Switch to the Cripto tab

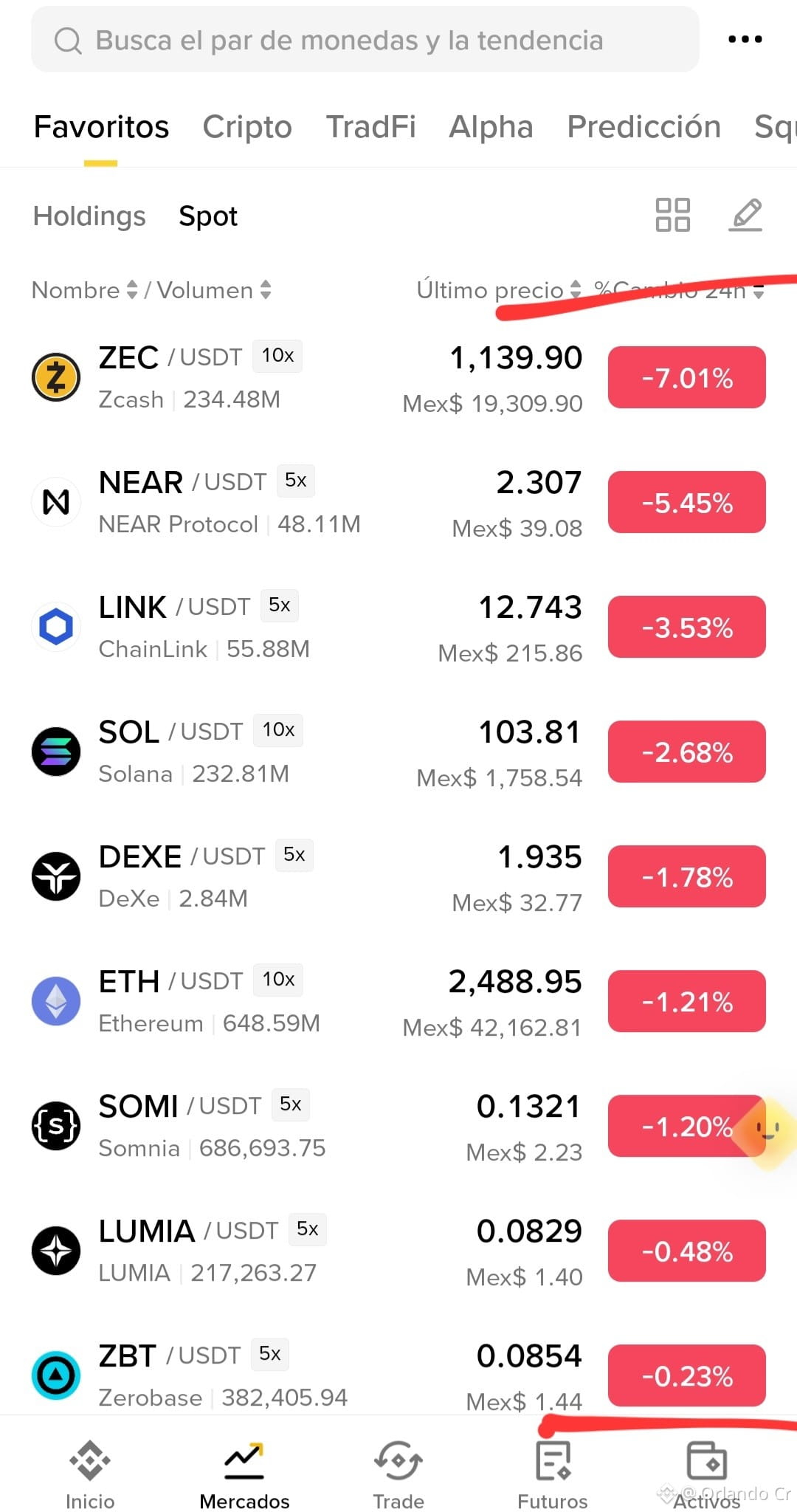[x=247, y=127]
